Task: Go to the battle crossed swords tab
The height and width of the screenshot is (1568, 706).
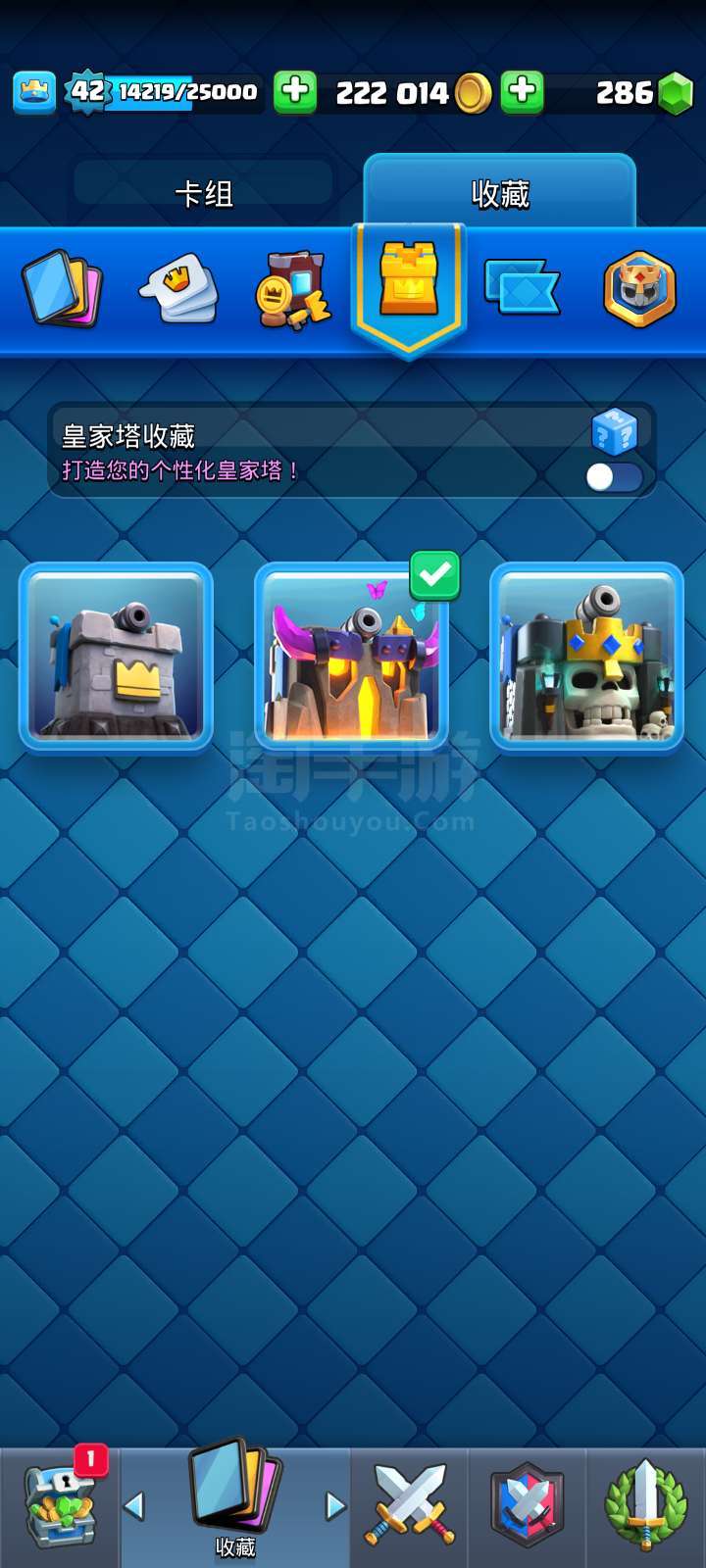Action: (410, 1507)
